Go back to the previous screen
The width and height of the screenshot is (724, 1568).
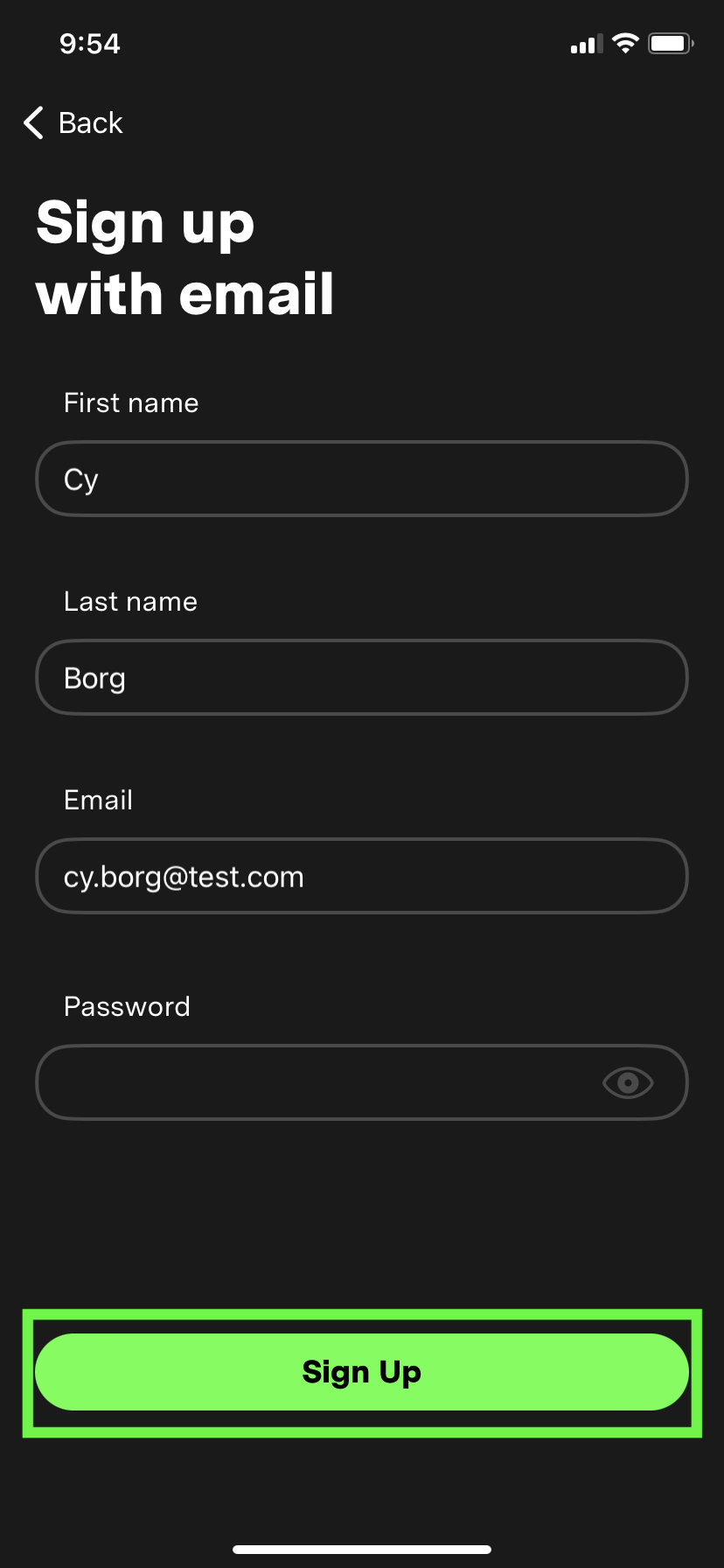[73, 123]
